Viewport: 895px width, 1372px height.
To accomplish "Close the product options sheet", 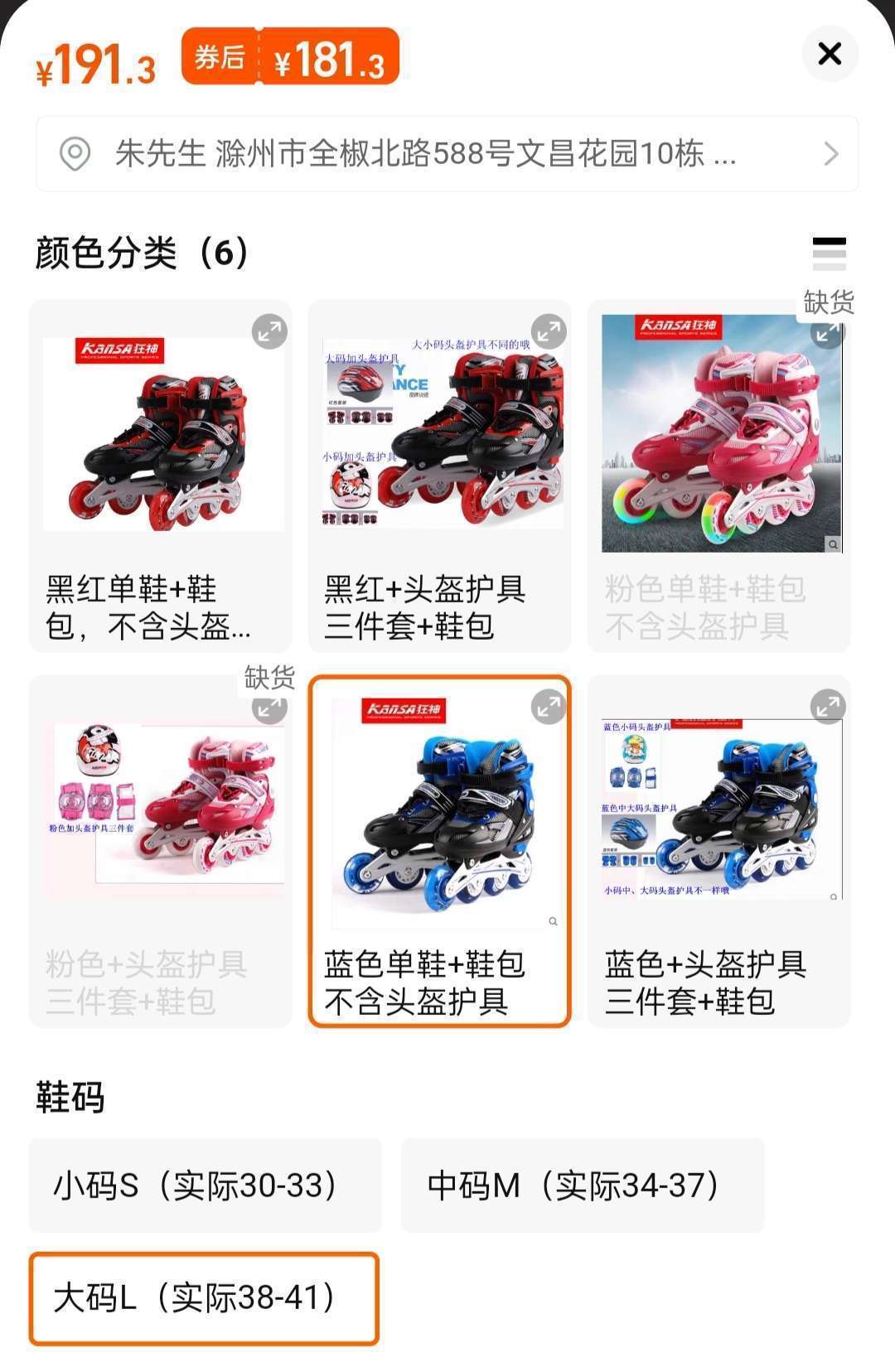I will pyautogui.click(x=830, y=54).
